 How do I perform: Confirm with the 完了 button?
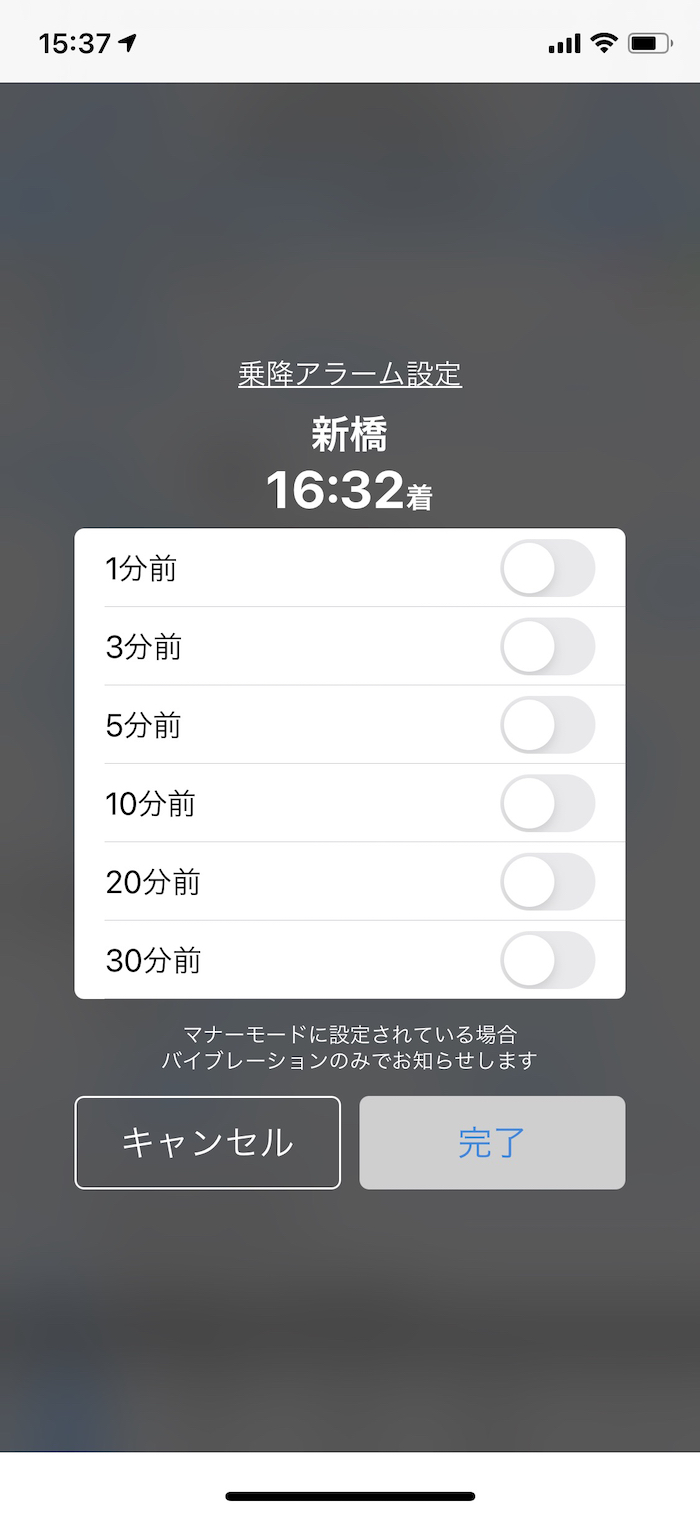coord(492,1143)
